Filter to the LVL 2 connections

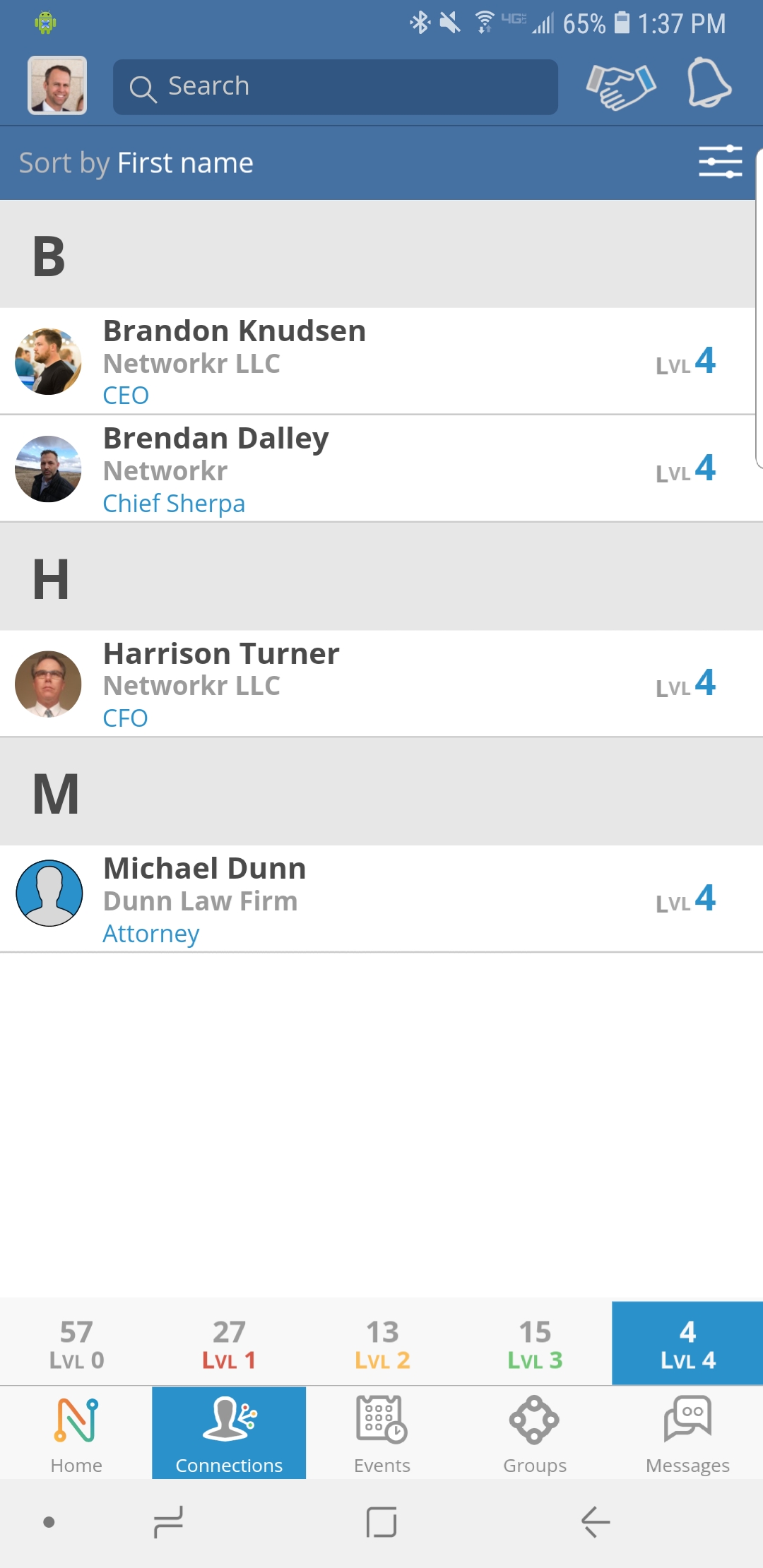coord(382,1343)
